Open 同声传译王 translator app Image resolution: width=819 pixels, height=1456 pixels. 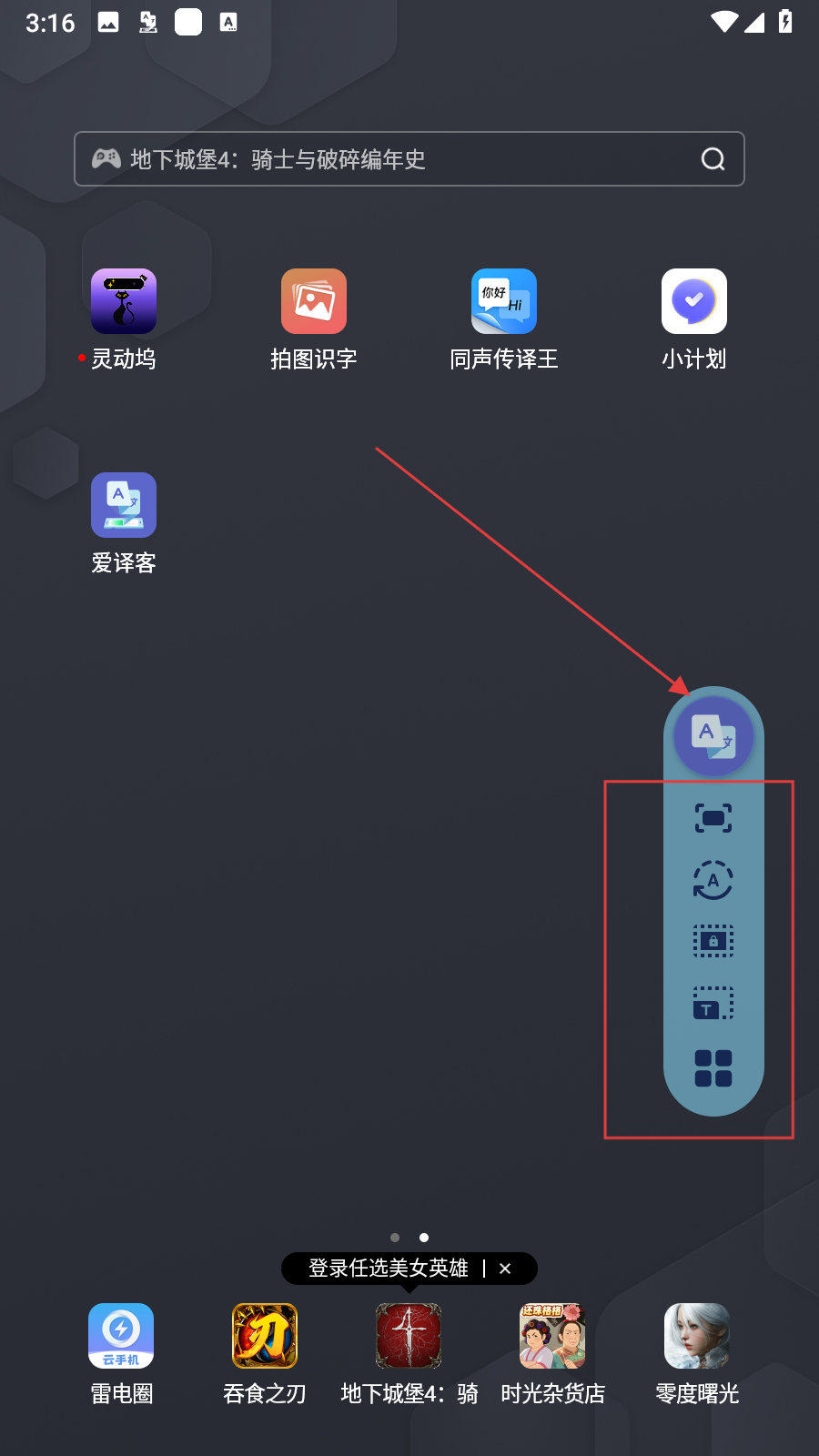pyautogui.click(x=504, y=301)
